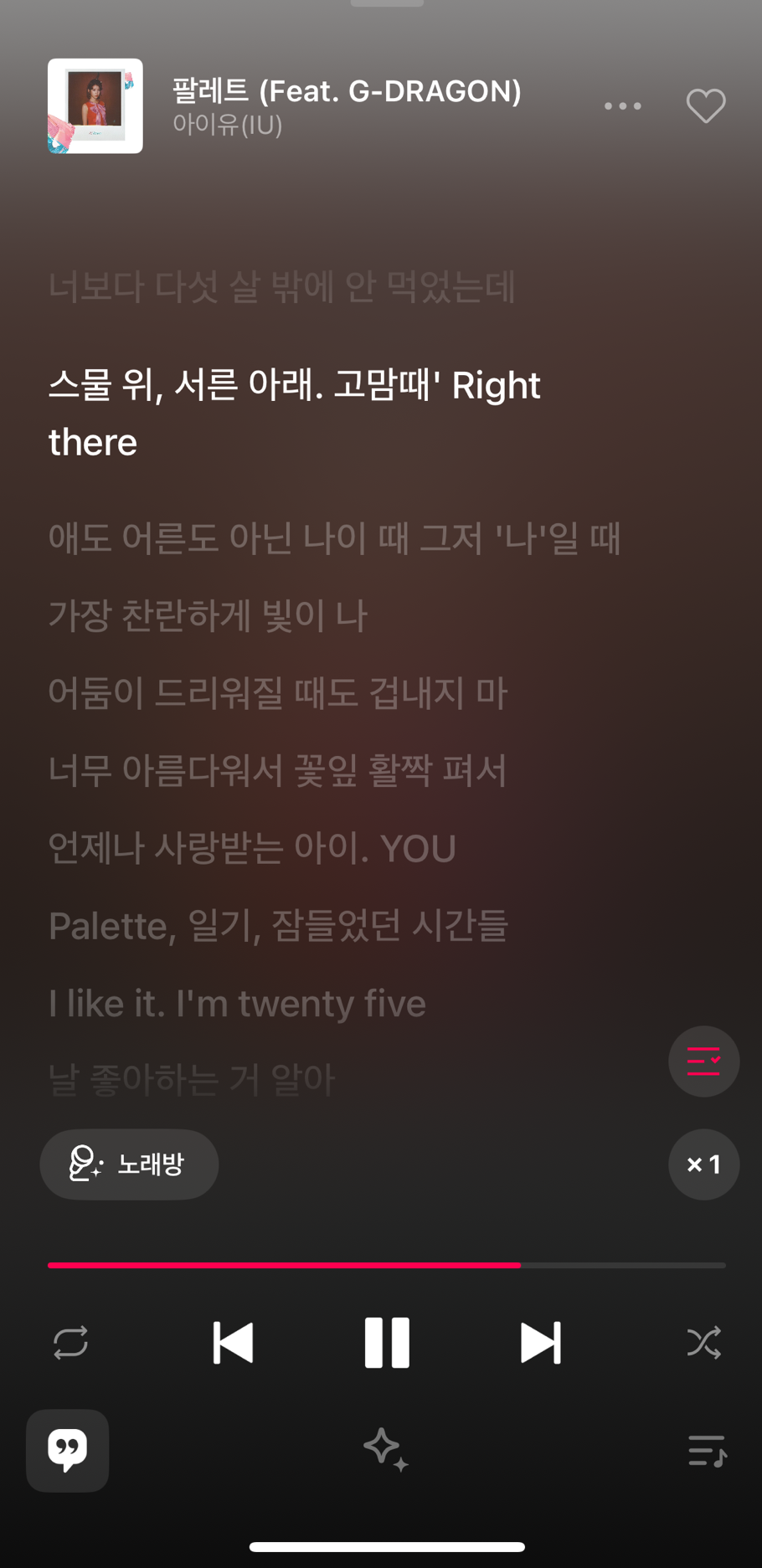This screenshot has width=762, height=1568.
Task: Open the playlist queue
Action: (x=707, y=1450)
